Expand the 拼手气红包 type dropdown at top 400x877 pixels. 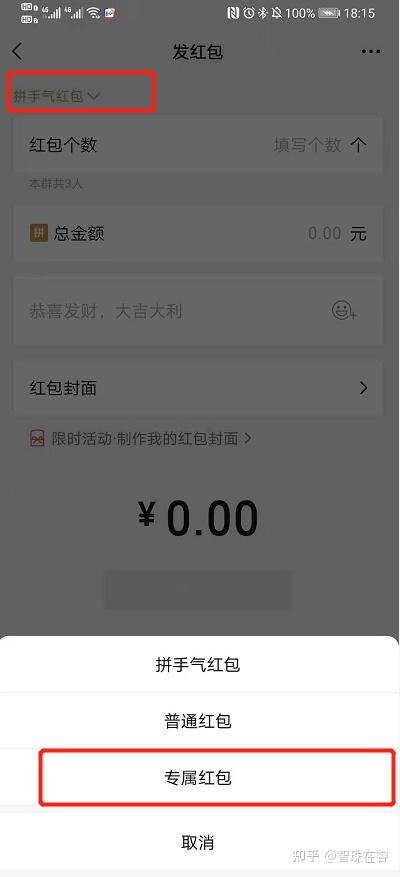tap(57, 96)
